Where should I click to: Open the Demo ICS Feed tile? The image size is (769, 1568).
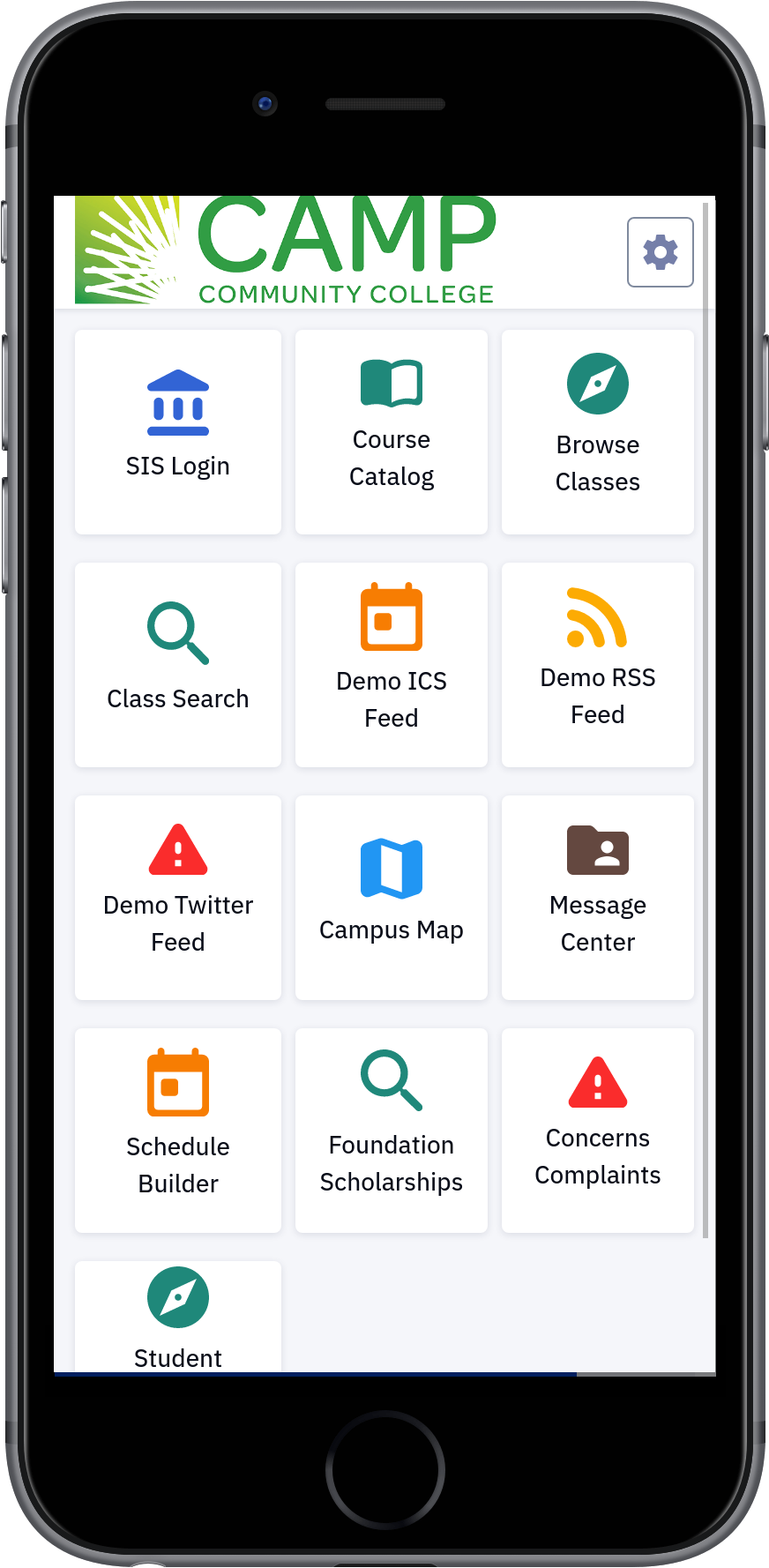(x=392, y=665)
